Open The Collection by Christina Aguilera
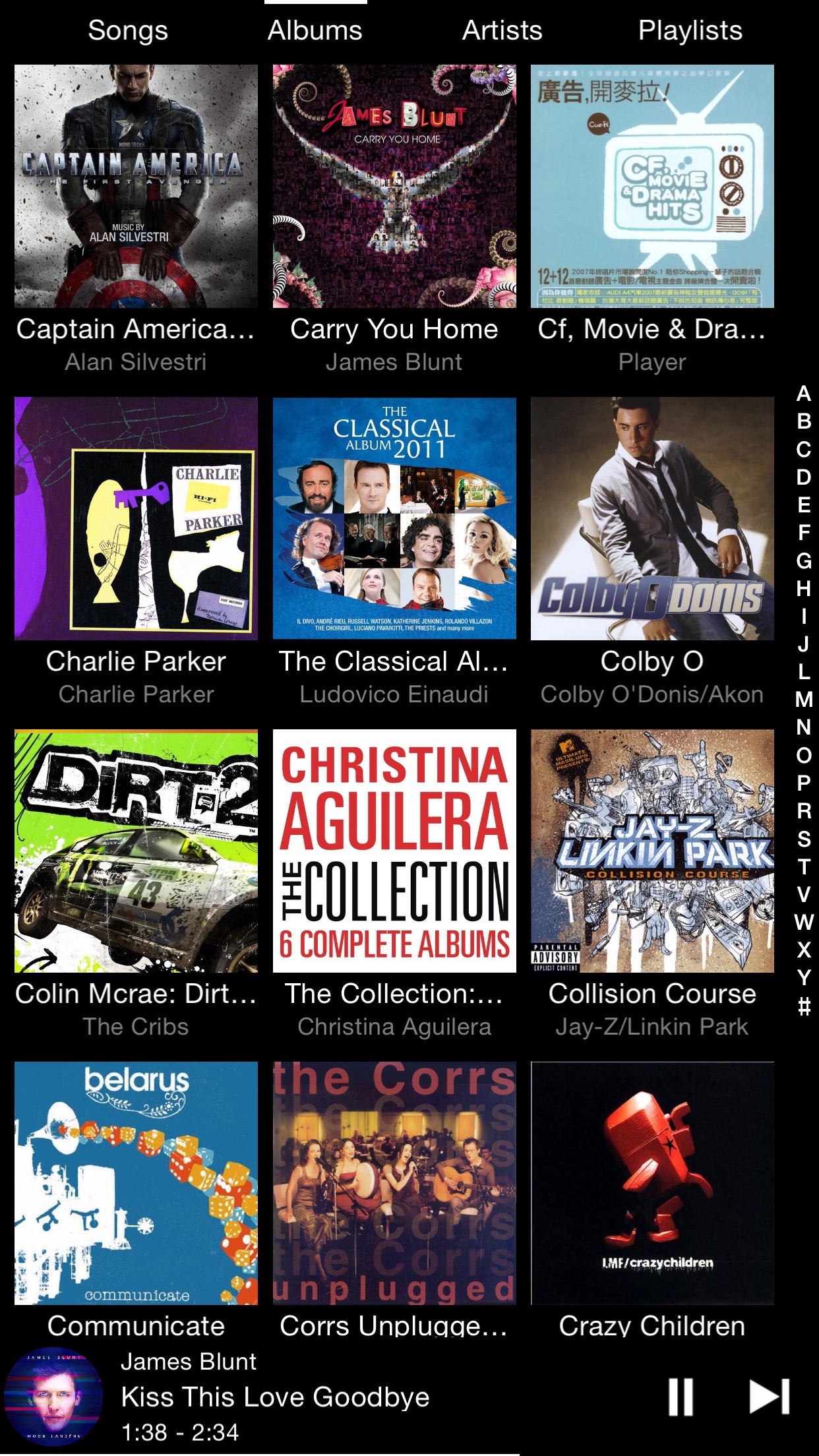This screenshot has width=819, height=1456. point(394,851)
